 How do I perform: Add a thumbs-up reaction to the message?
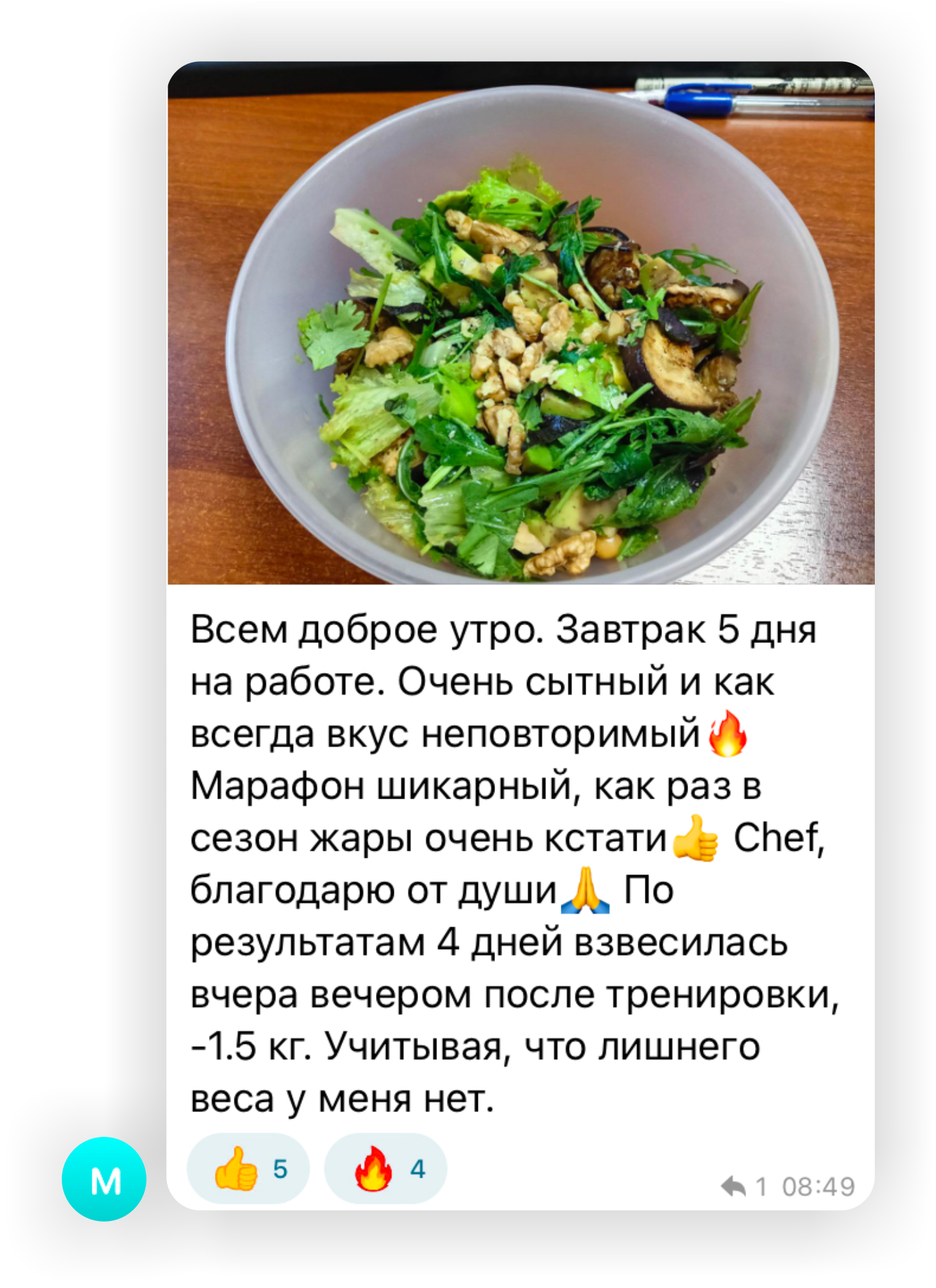[x=248, y=1169]
